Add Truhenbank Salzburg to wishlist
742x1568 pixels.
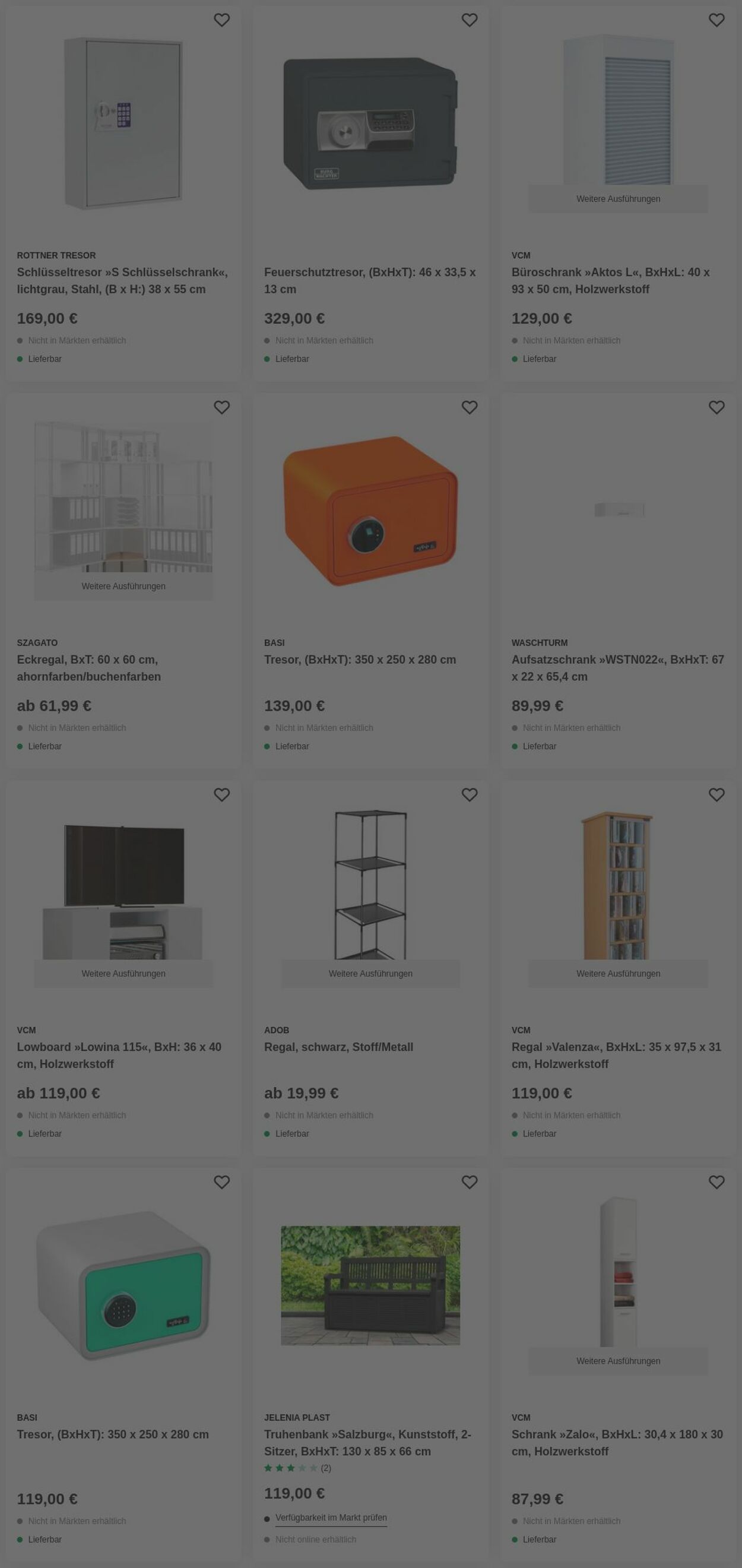[470, 1182]
